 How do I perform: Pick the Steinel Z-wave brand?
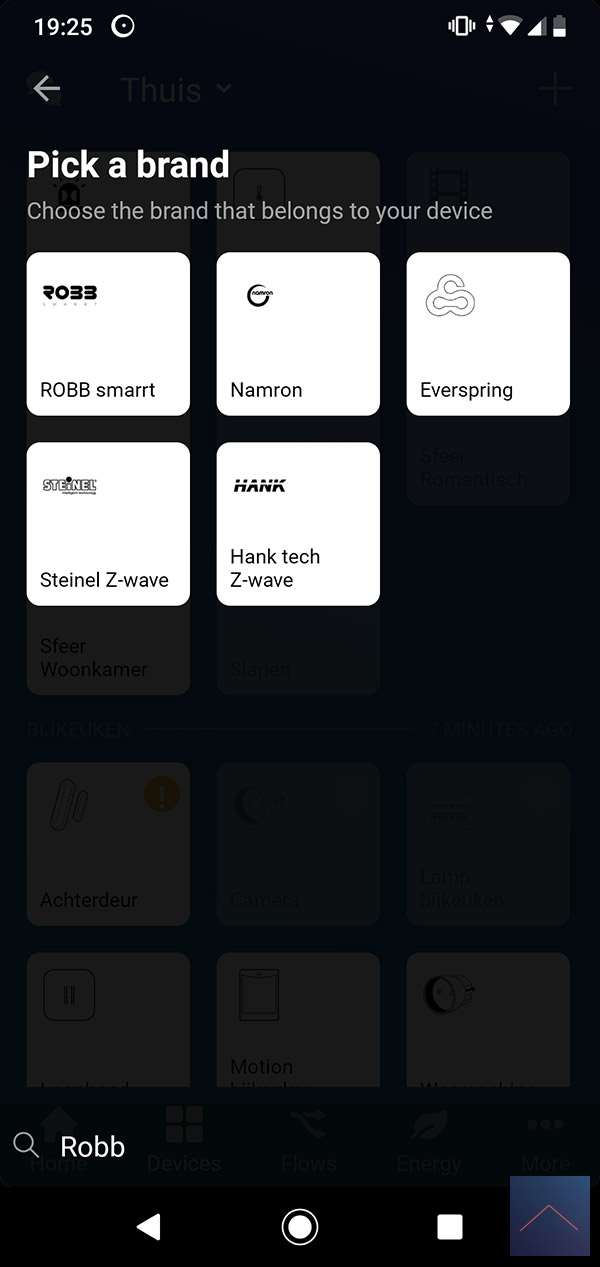[x=108, y=524]
